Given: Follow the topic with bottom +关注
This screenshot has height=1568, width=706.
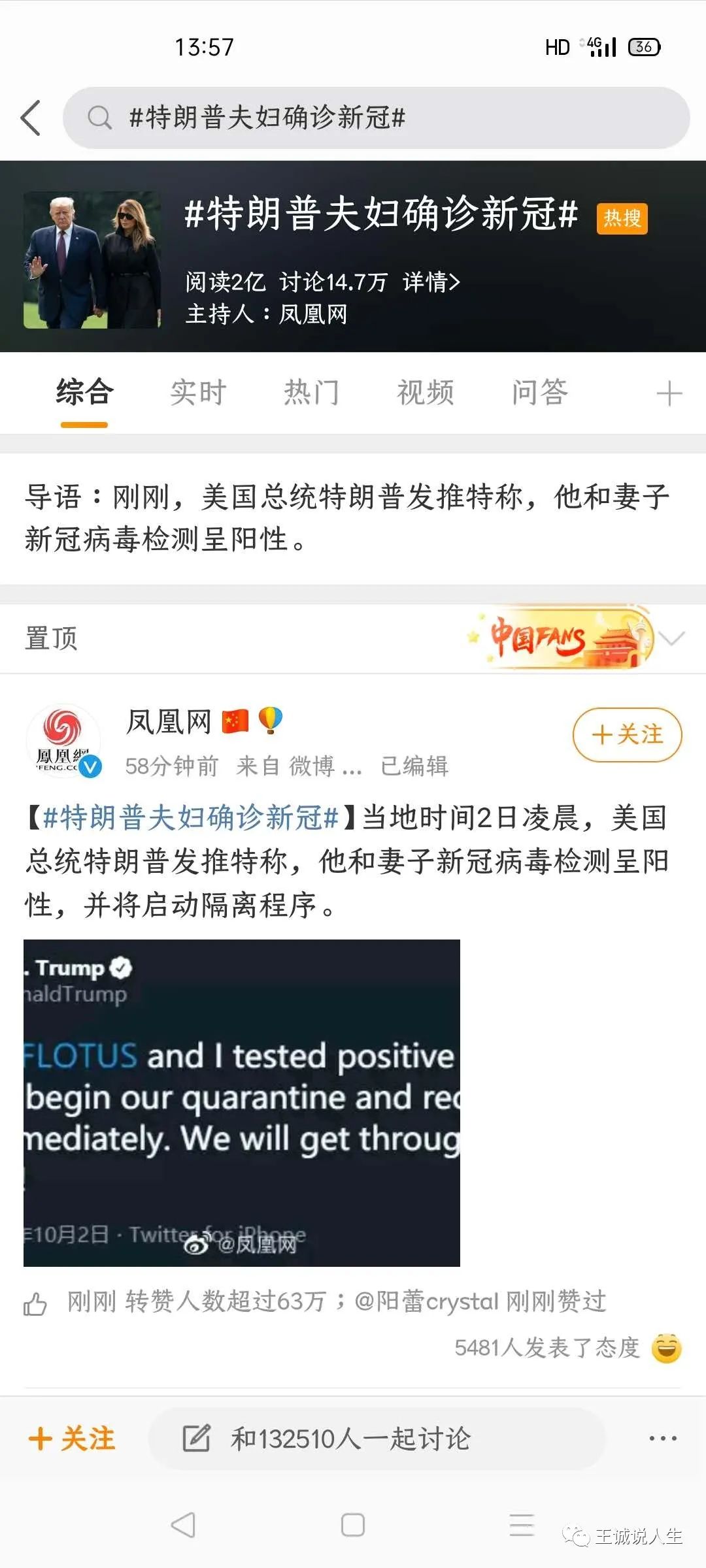Looking at the screenshot, I should click(72, 1439).
